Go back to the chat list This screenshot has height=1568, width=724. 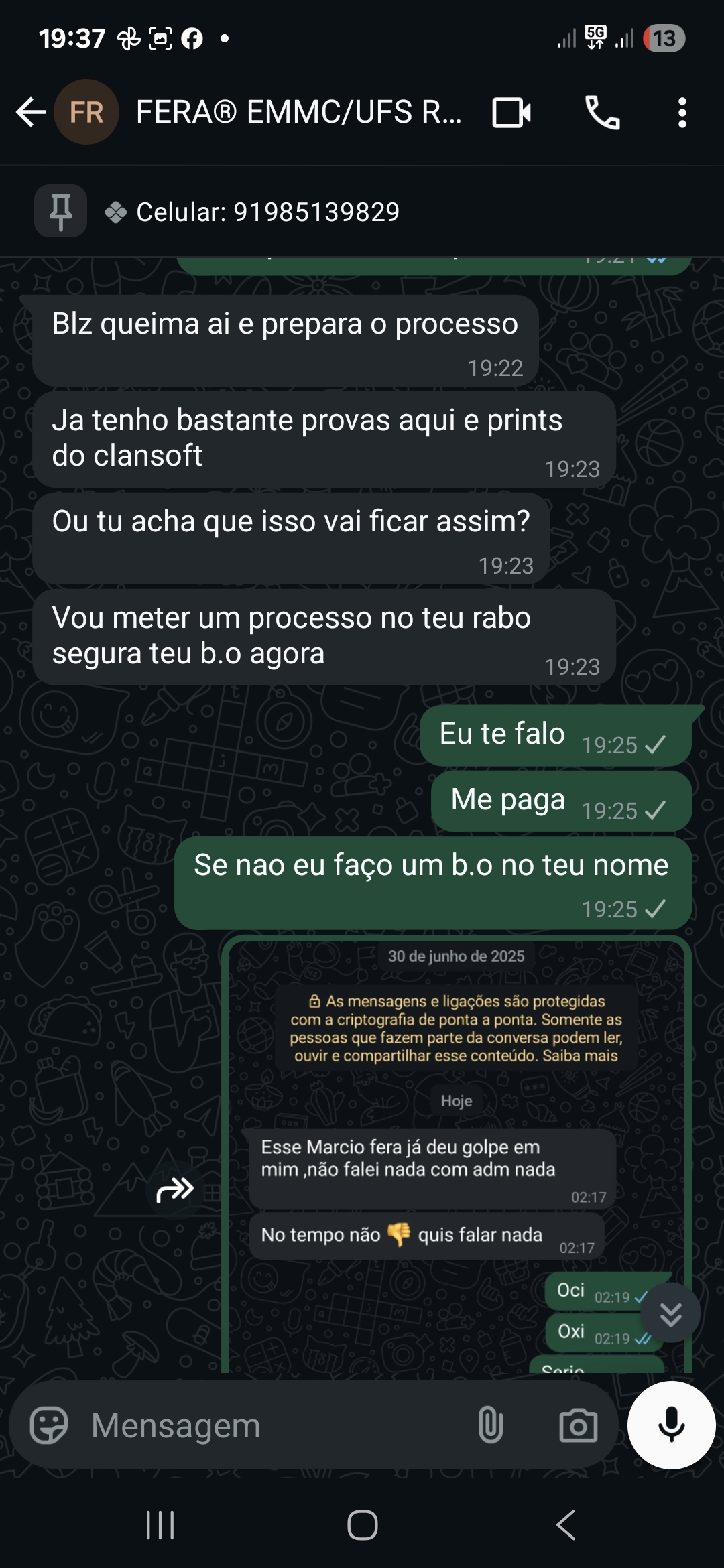[x=30, y=112]
